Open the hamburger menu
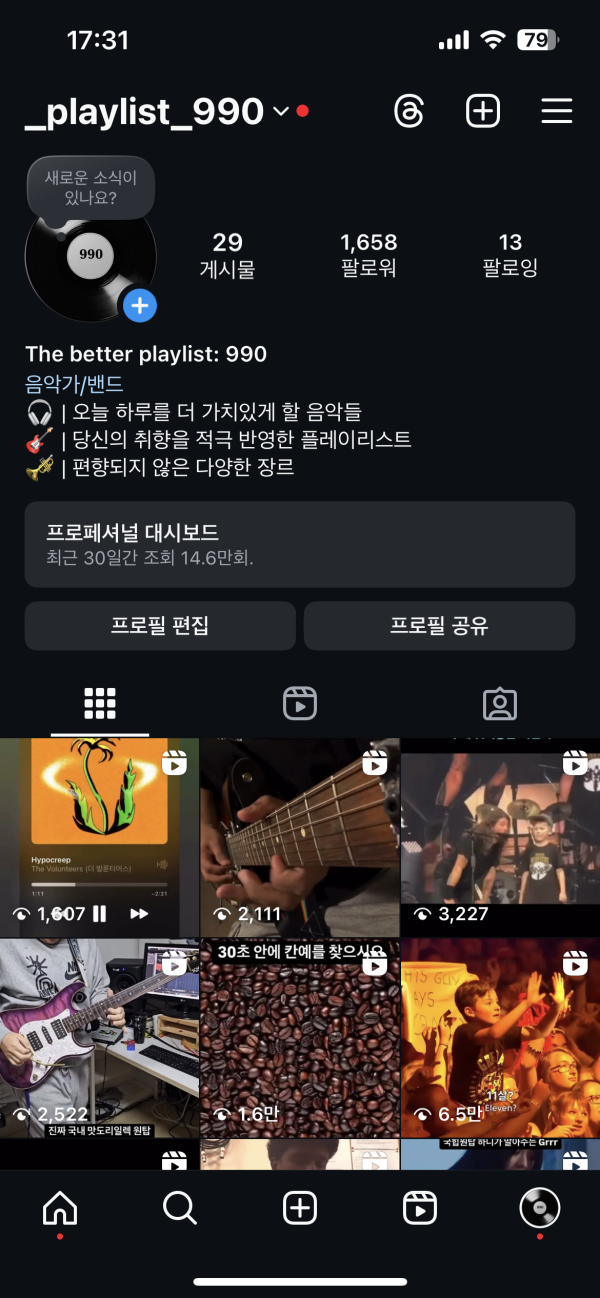The width and height of the screenshot is (600, 1298). pyautogui.click(x=556, y=112)
